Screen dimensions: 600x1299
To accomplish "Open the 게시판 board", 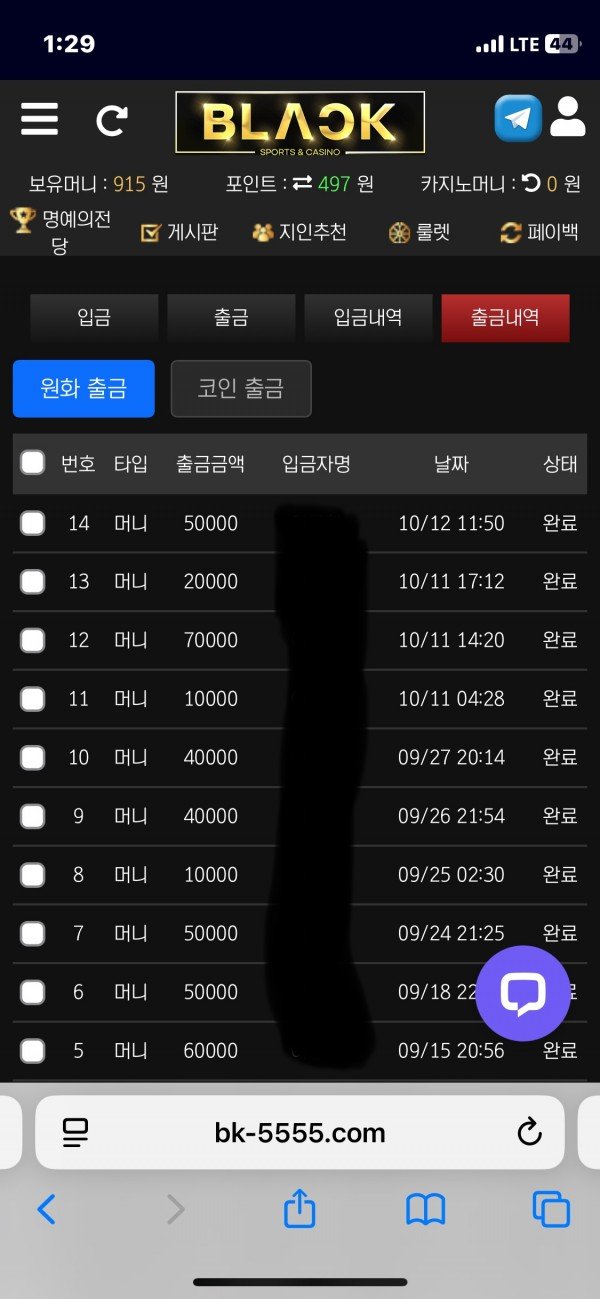I will pyautogui.click(x=180, y=233).
